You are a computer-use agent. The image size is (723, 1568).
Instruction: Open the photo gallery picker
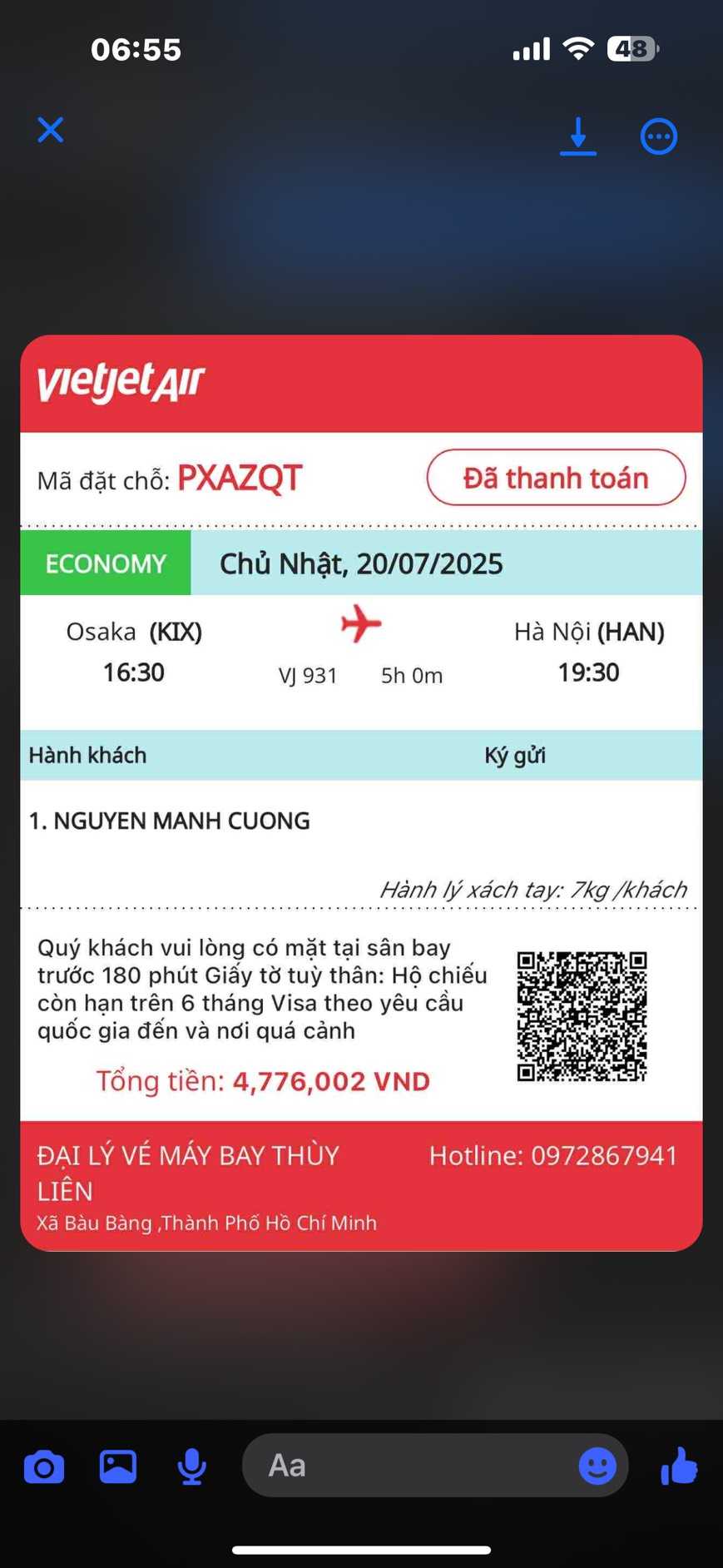tap(118, 1466)
